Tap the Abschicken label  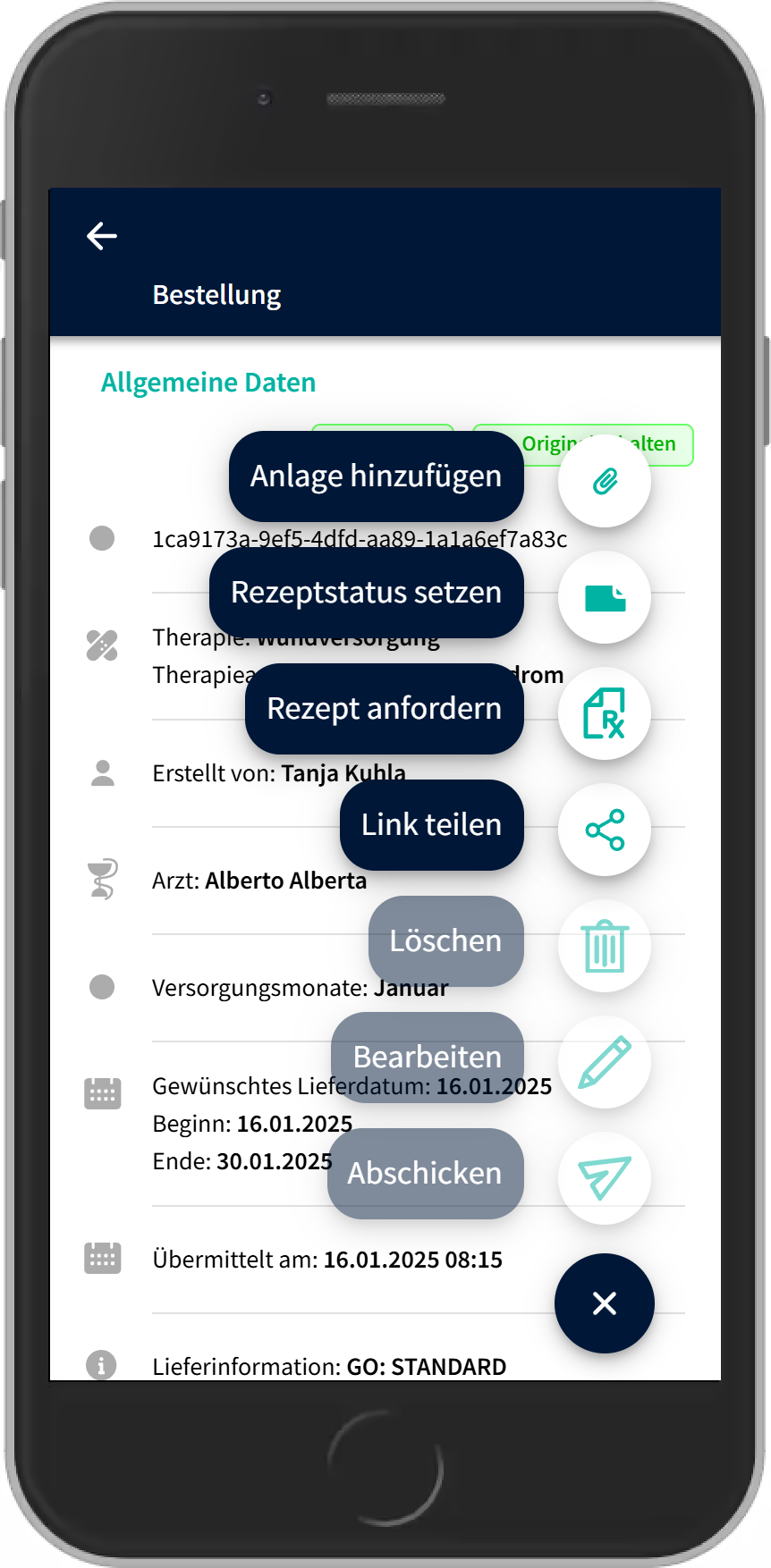425,1174
